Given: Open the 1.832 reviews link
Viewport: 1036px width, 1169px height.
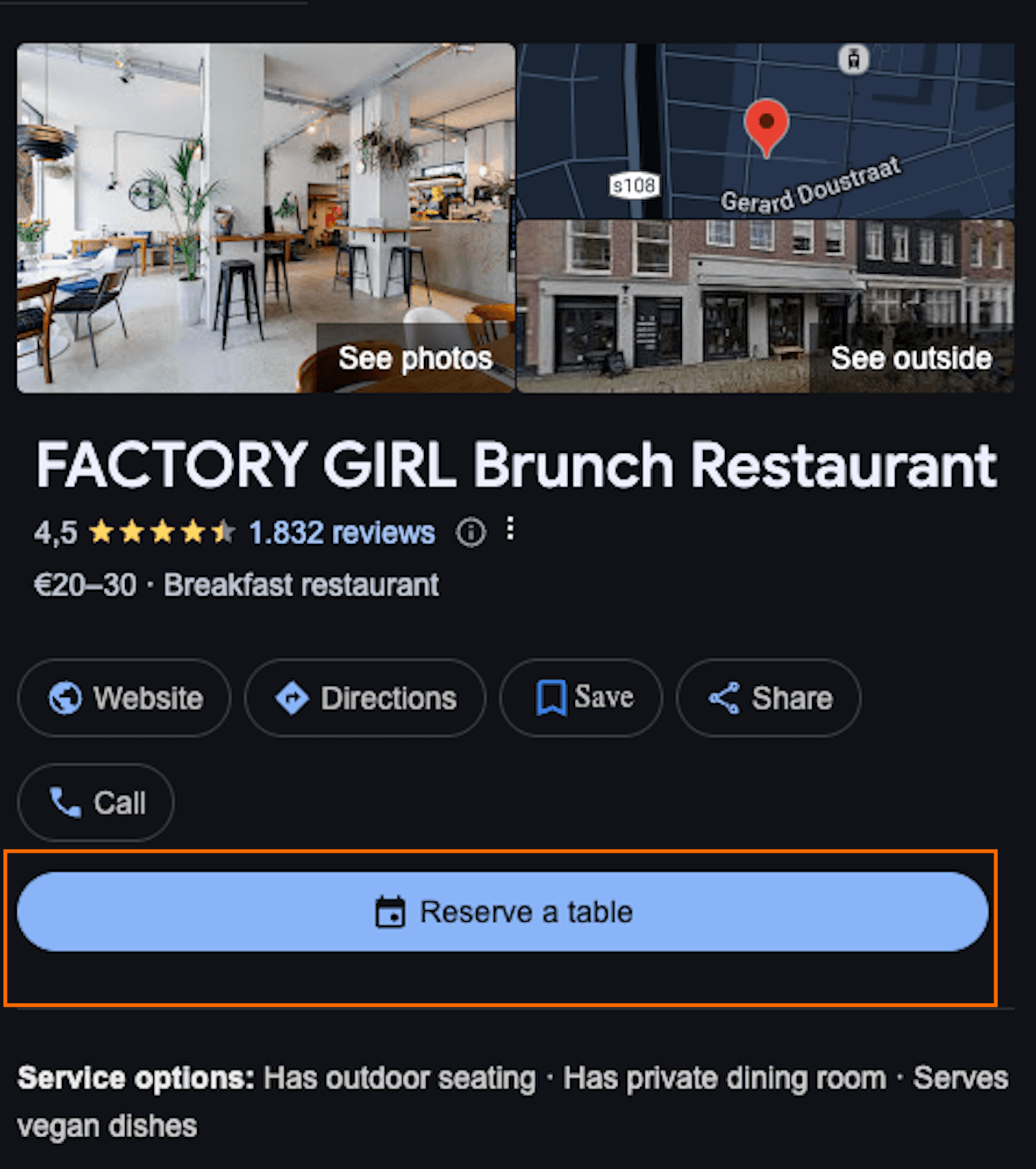Looking at the screenshot, I should (342, 533).
